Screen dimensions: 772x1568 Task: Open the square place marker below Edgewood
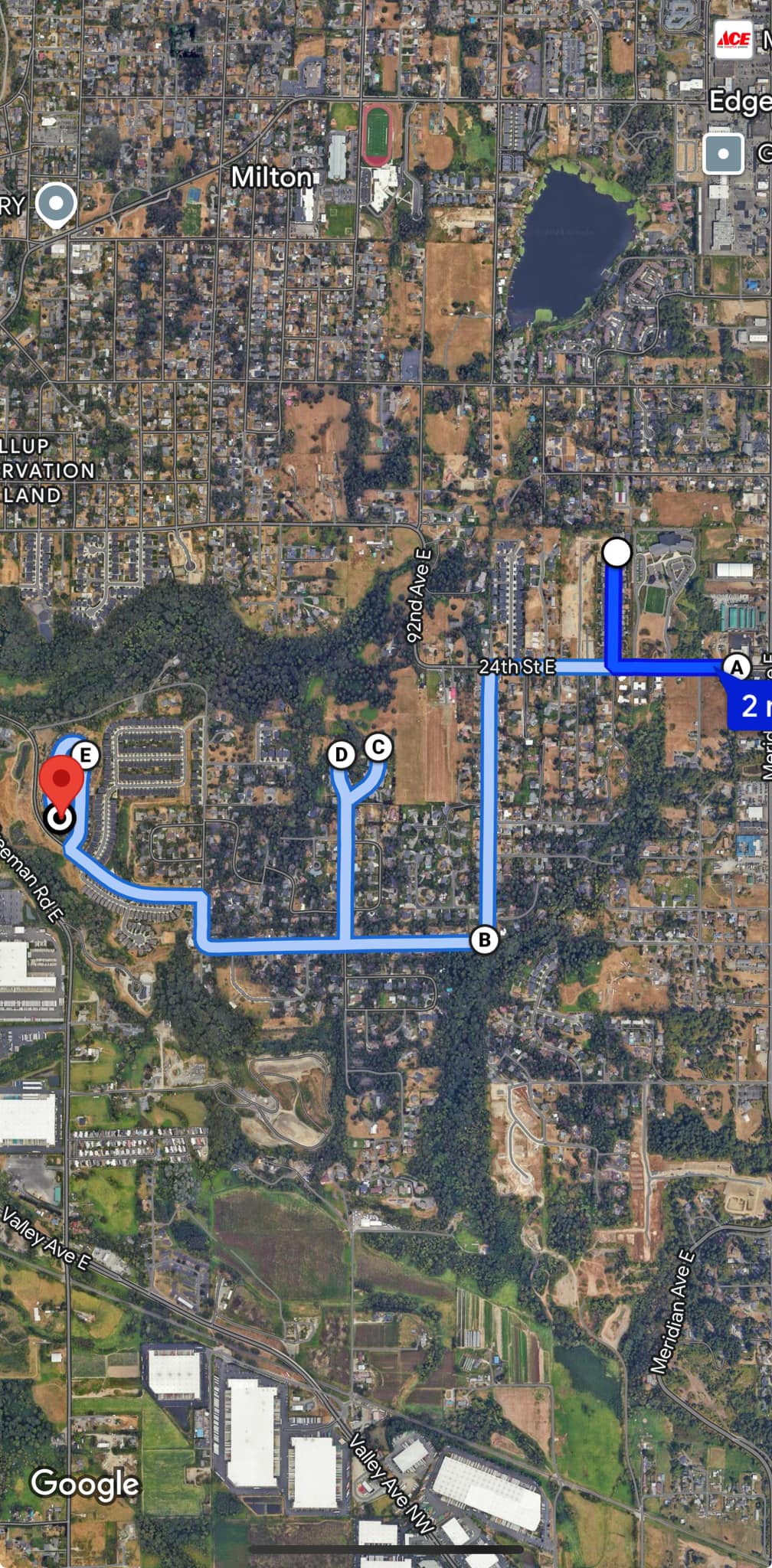click(724, 153)
